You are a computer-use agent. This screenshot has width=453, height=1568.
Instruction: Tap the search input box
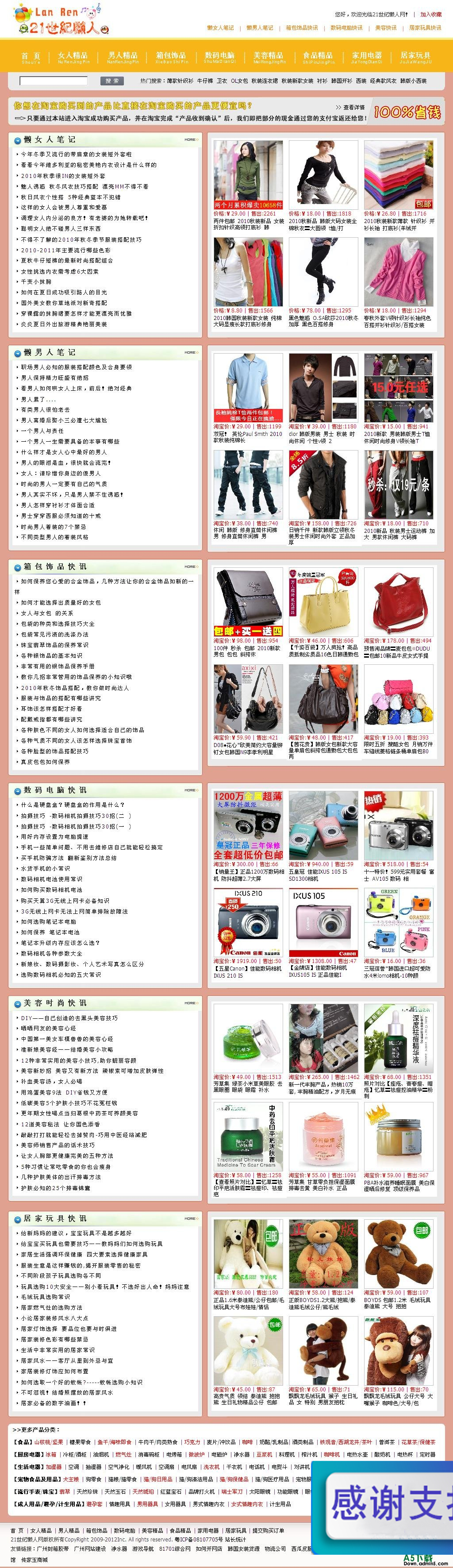(53, 81)
